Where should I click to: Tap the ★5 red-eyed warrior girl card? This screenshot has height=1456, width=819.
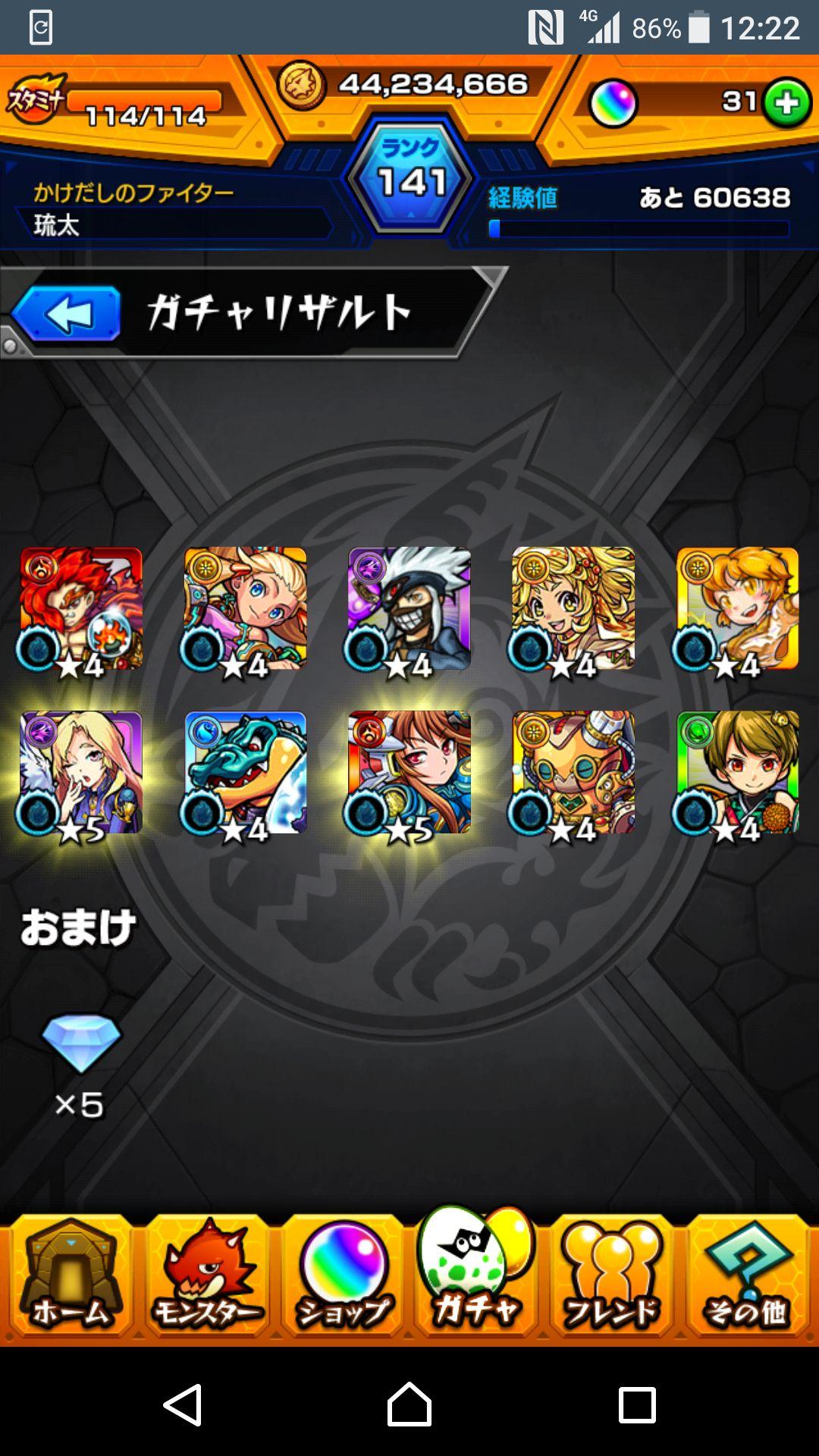pos(410,773)
